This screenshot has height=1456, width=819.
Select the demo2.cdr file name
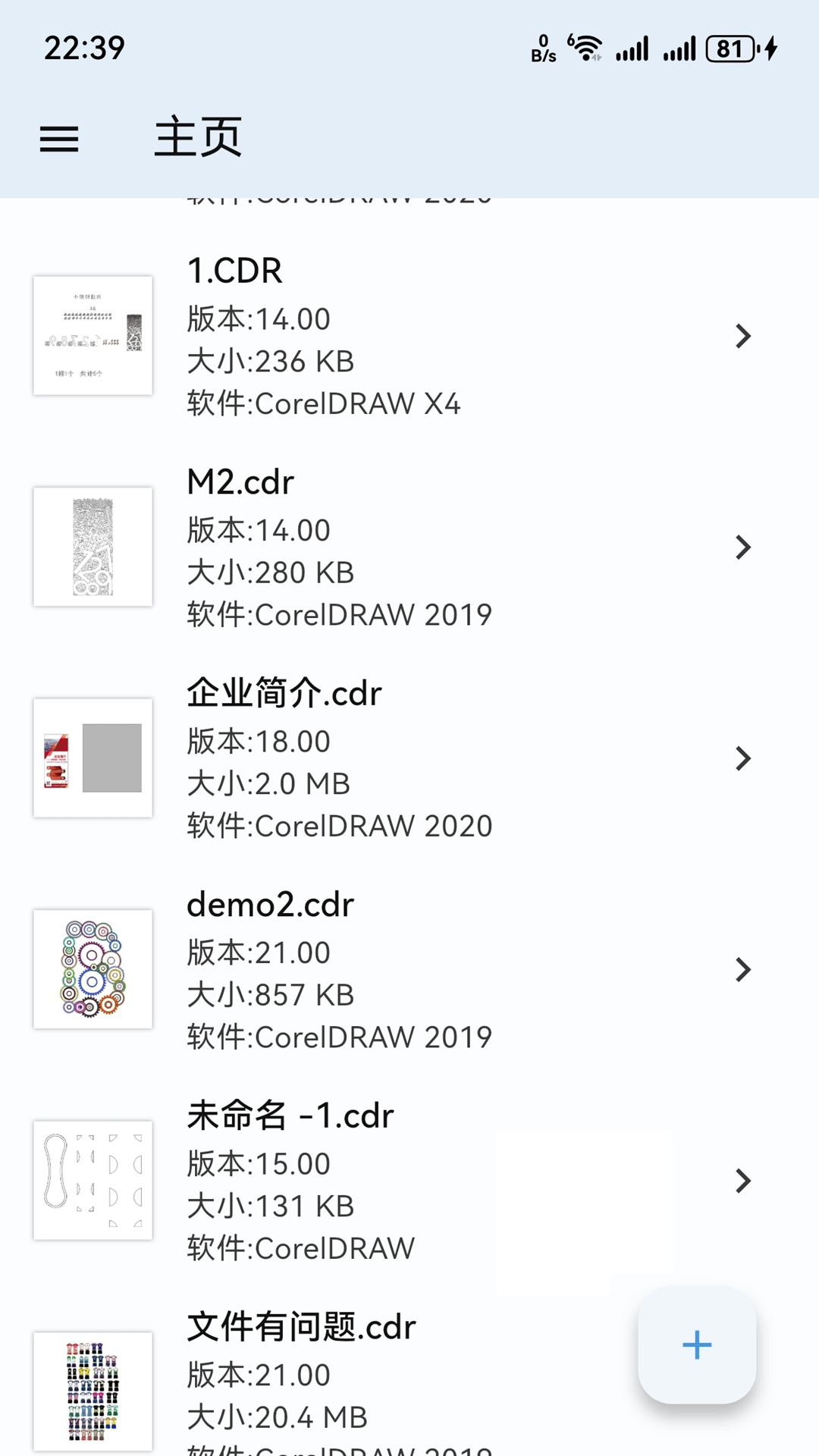click(x=271, y=903)
